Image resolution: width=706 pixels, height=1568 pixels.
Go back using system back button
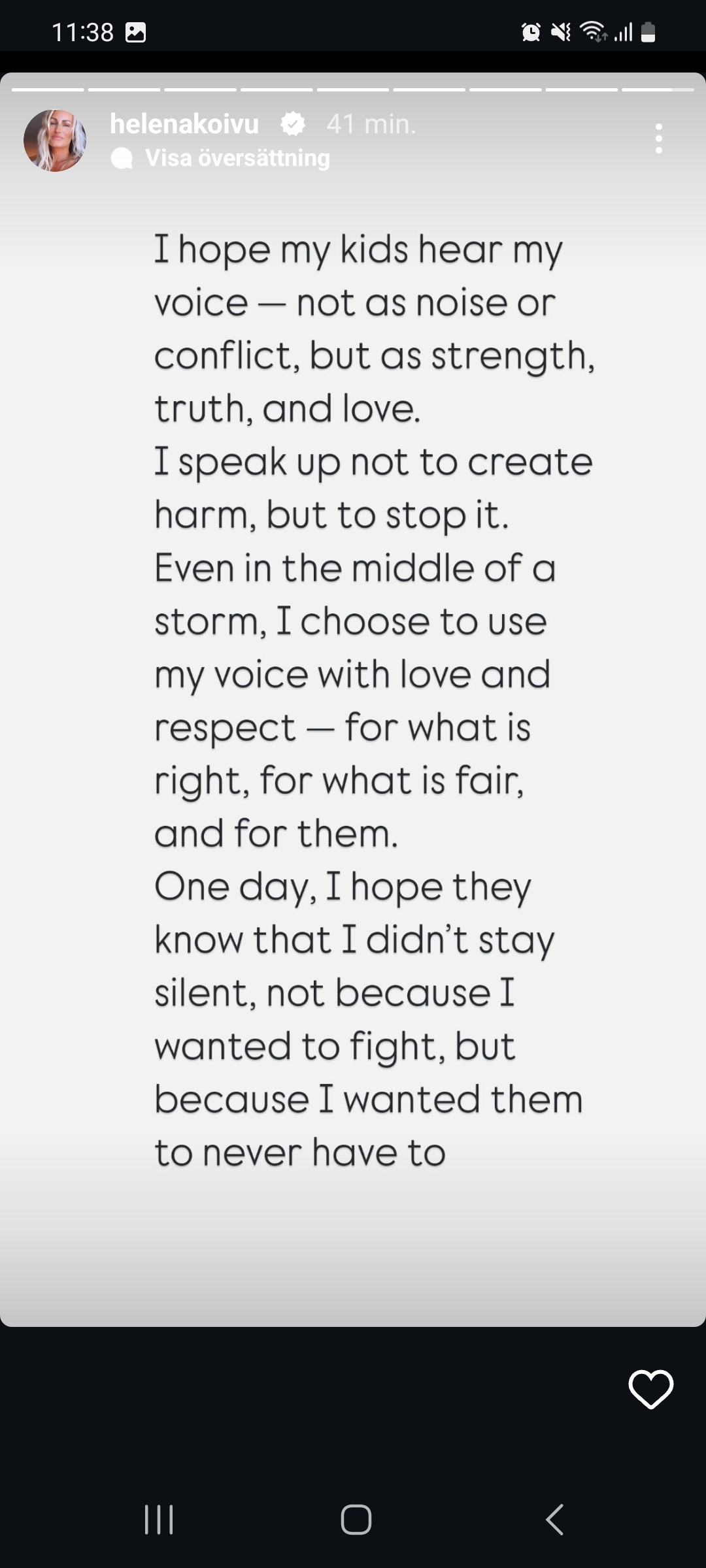coord(554,1519)
